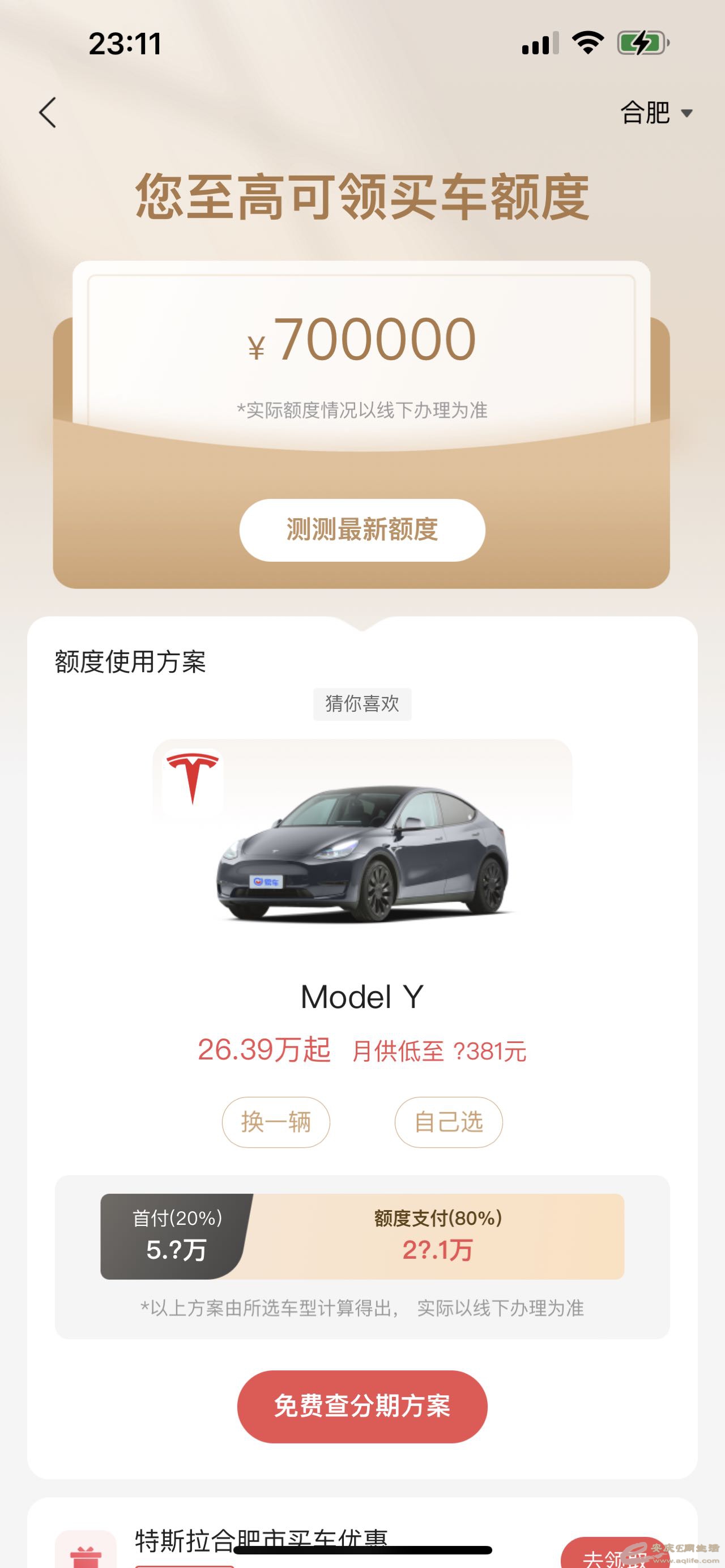
Task: Select 换一辆 to switch car
Action: (276, 1122)
